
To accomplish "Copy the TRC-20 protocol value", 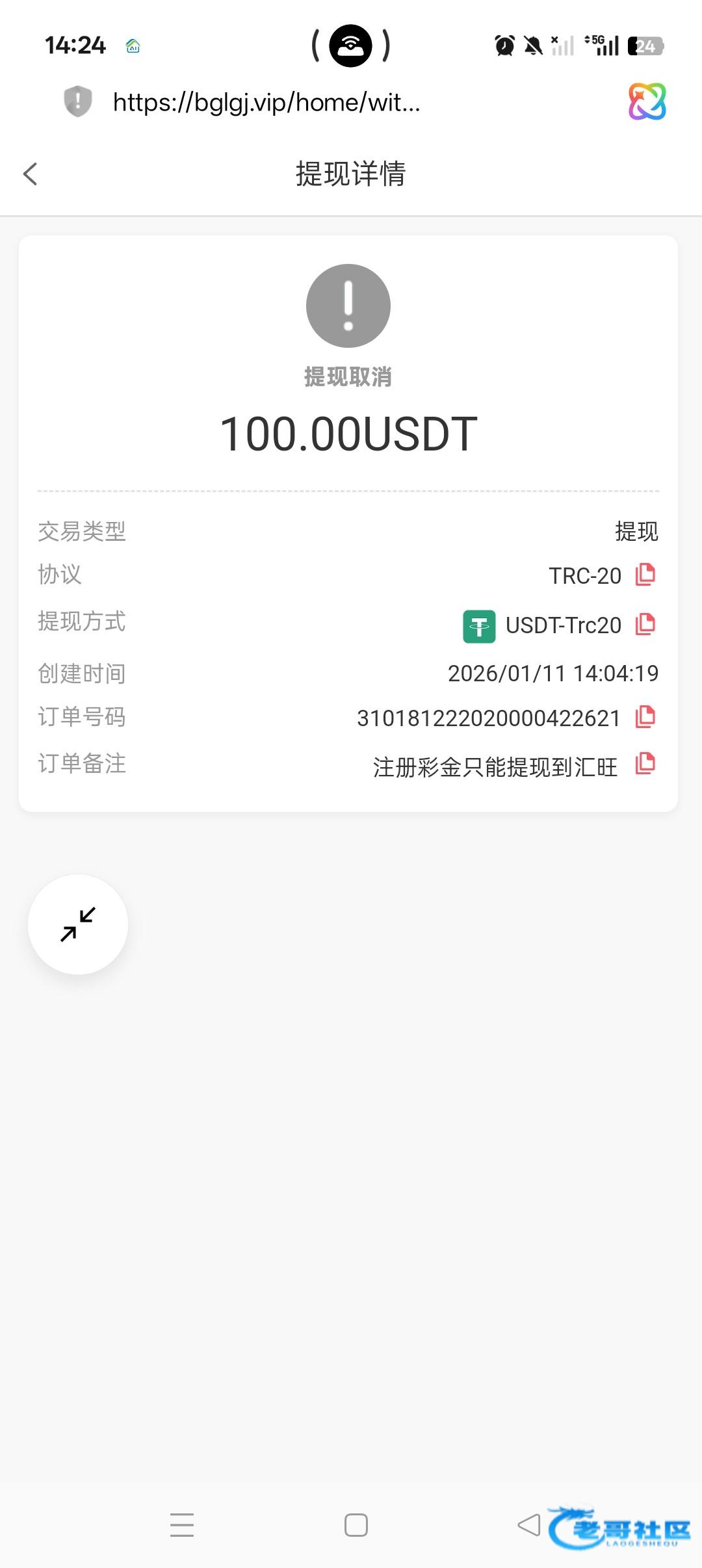I will pos(645,575).
